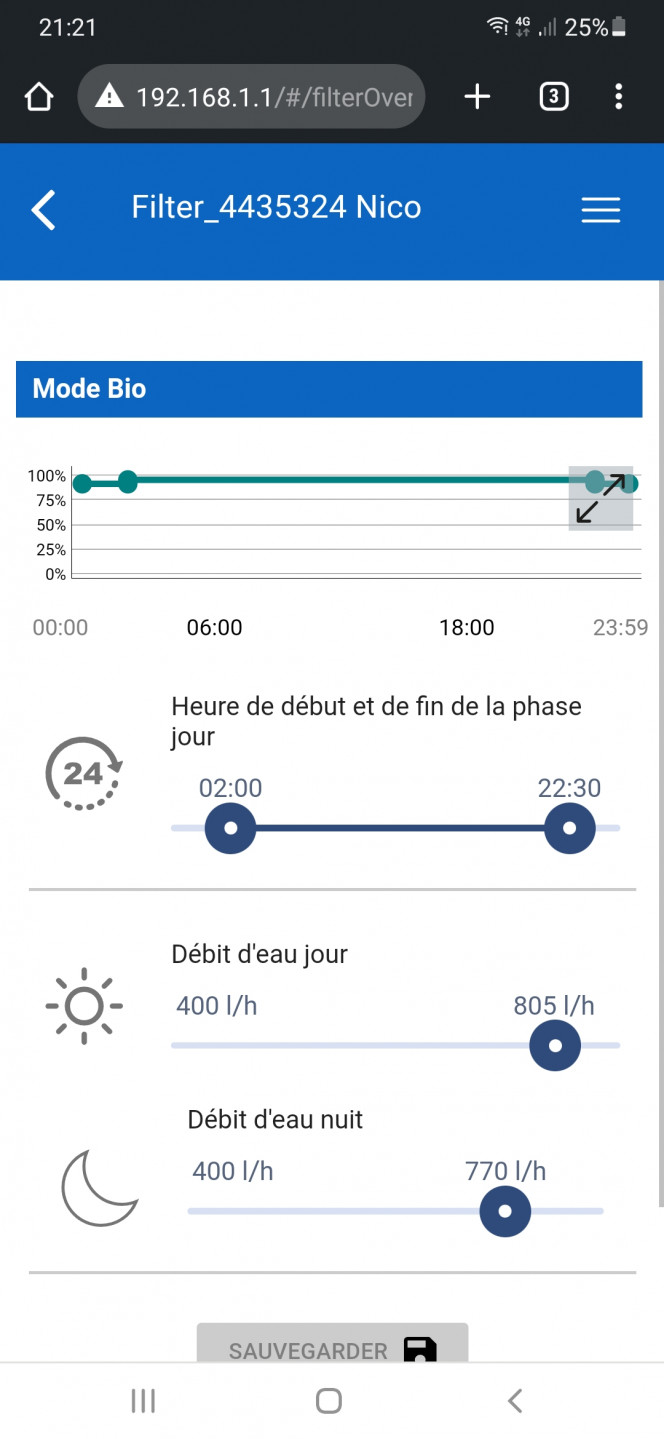
Task: Tap the 02:00 day-phase start handle
Action: click(230, 828)
